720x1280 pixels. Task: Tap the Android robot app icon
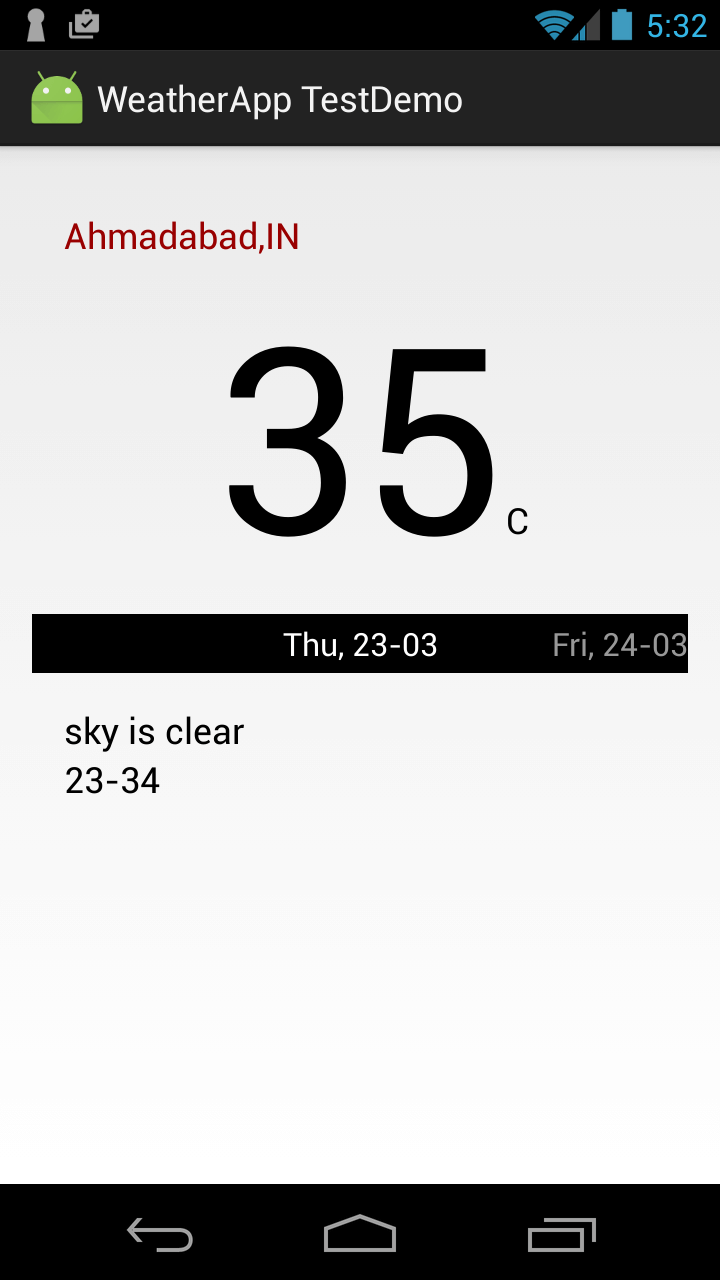point(59,97)
